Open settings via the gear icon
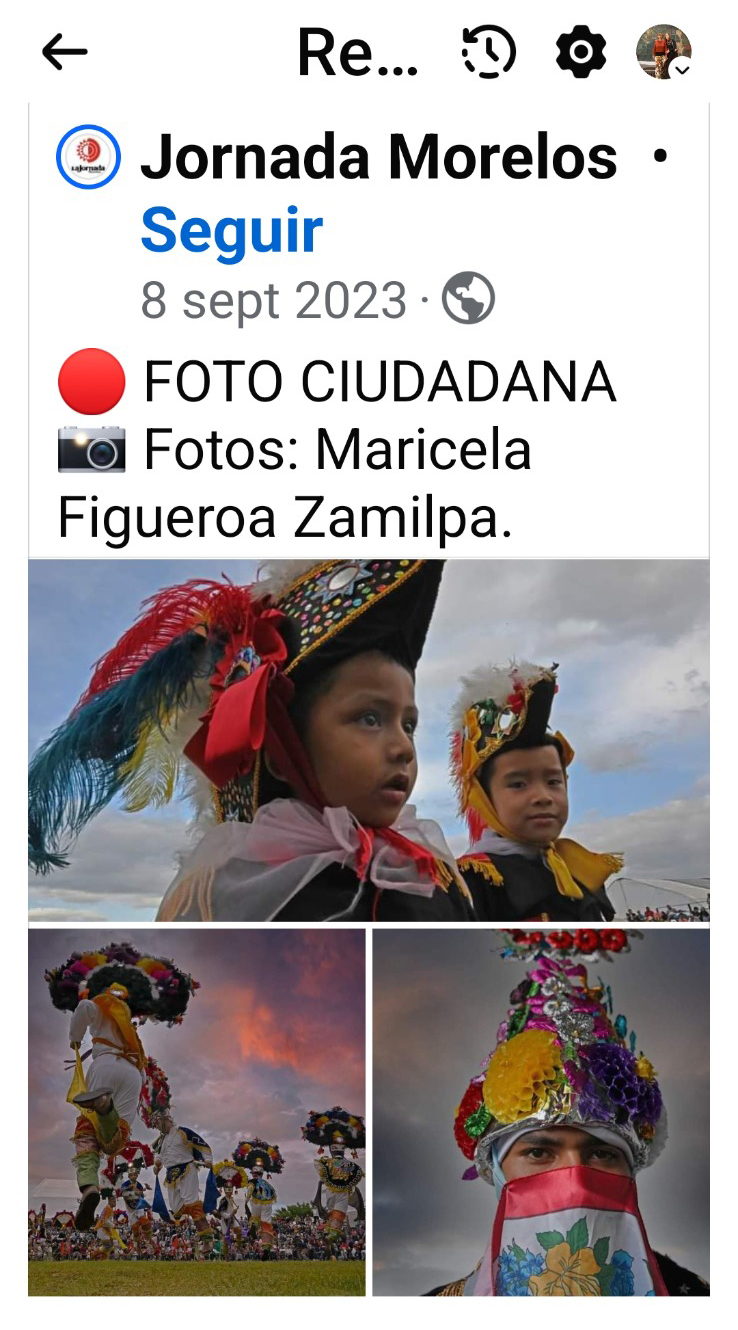 [x=580, y=52]
